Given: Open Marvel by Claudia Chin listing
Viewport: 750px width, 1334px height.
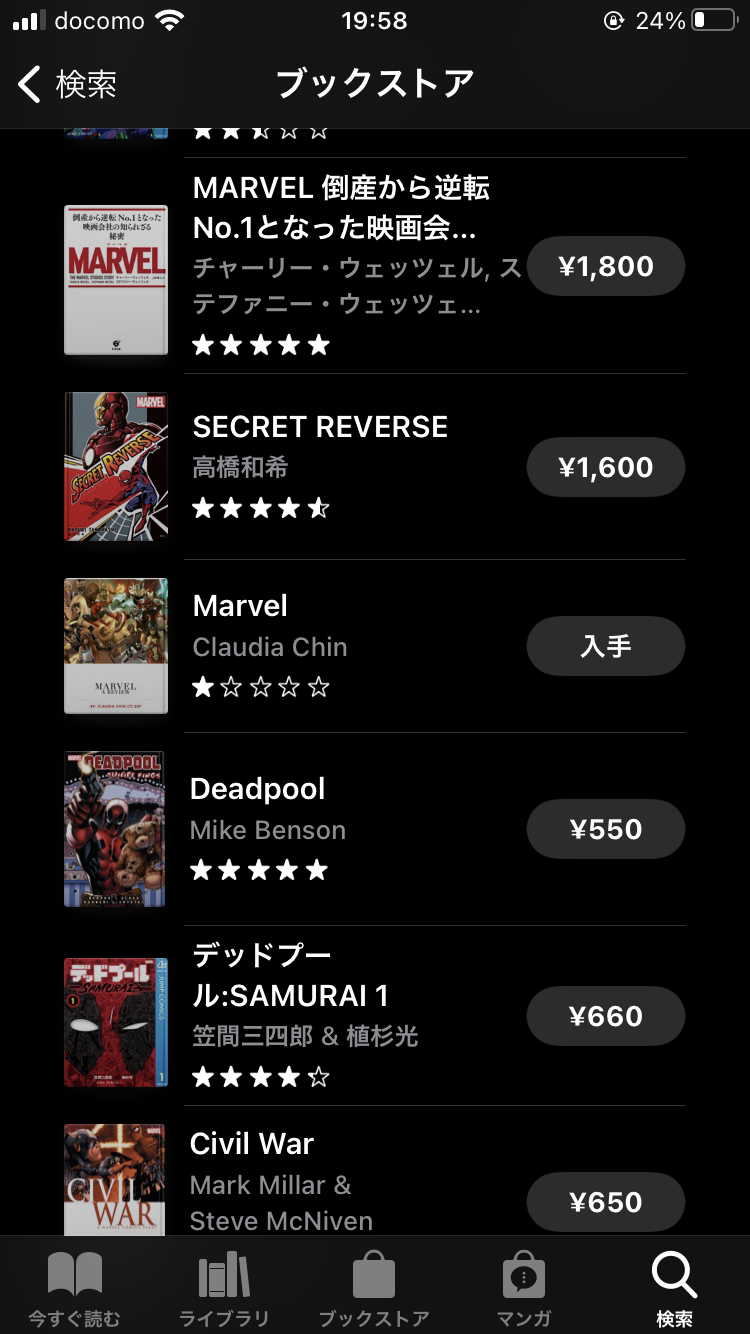Looking at the screenshot, I should click(240, 606).
